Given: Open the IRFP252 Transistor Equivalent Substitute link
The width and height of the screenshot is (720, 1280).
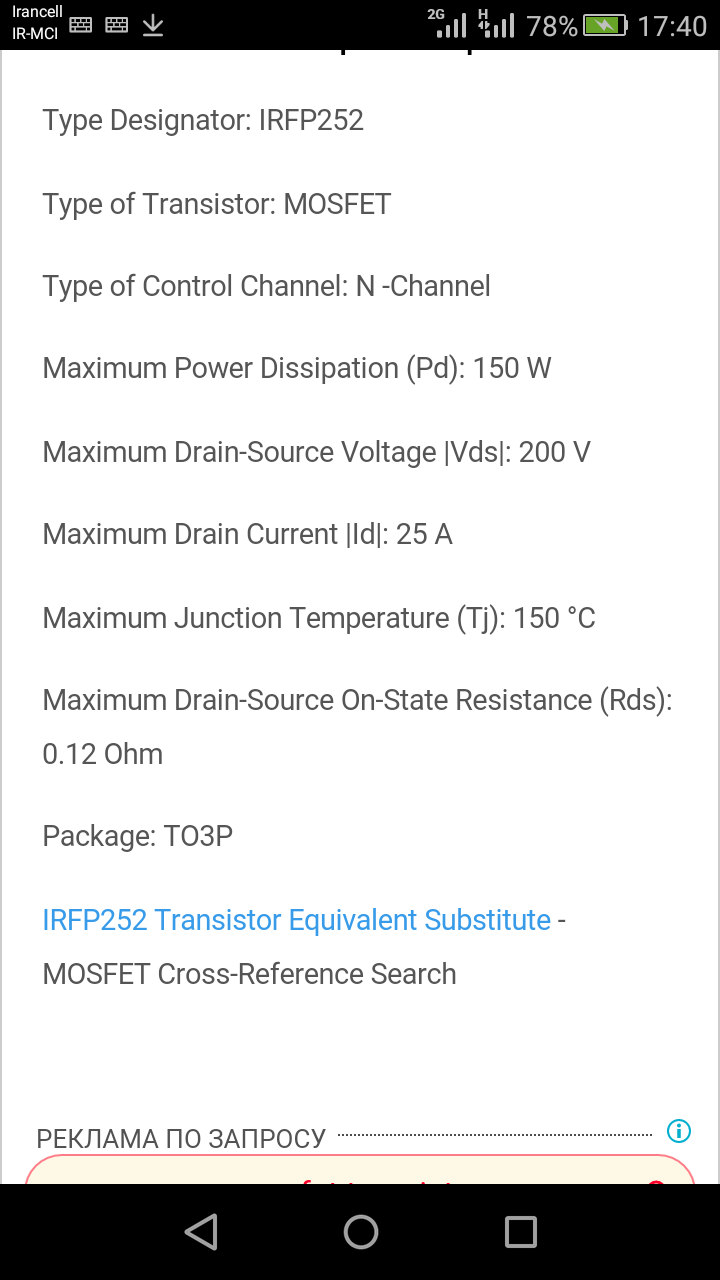Looking at the screenshot, I should click(296, 920).
